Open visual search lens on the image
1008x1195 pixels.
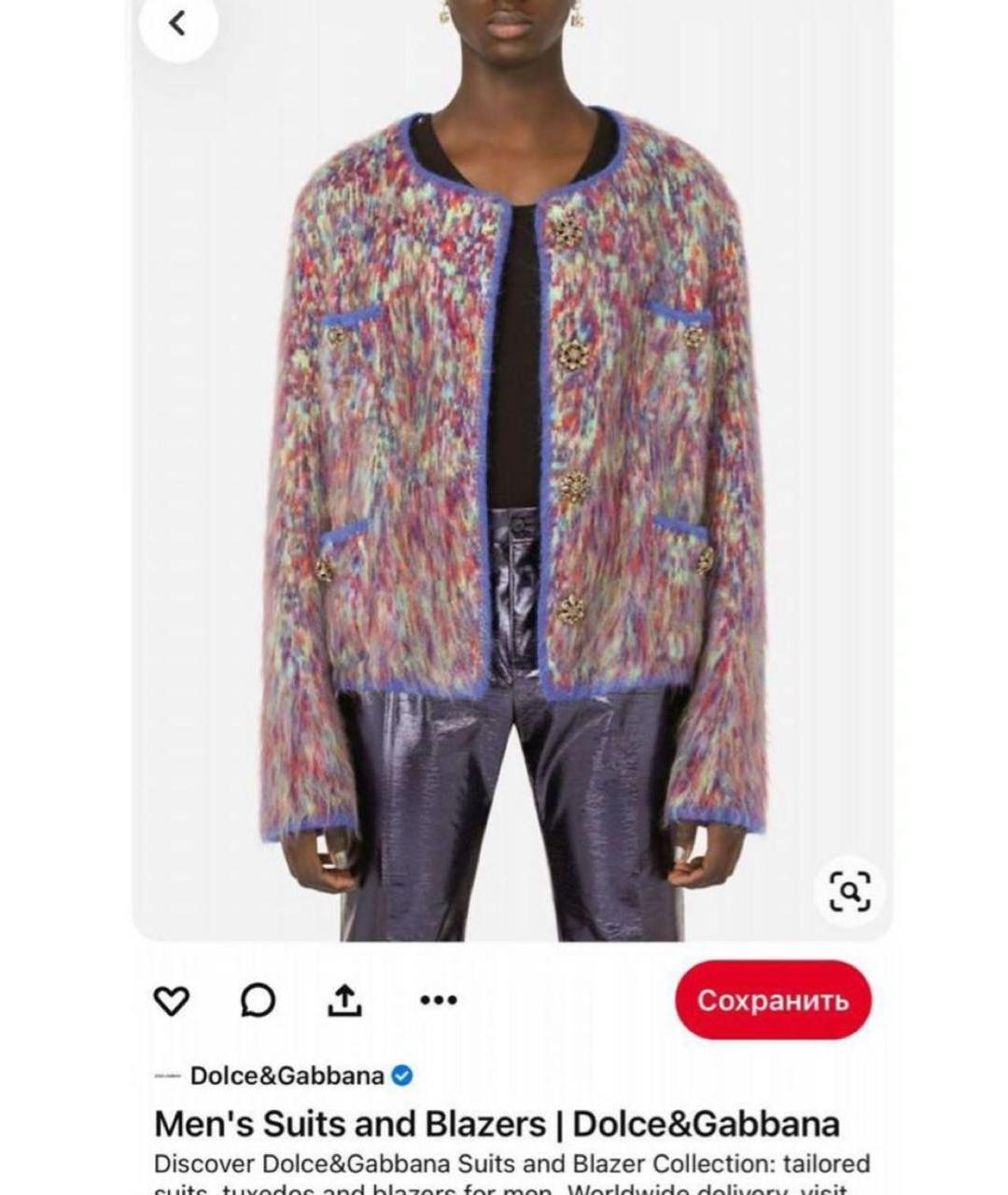(x=849, y=891)
